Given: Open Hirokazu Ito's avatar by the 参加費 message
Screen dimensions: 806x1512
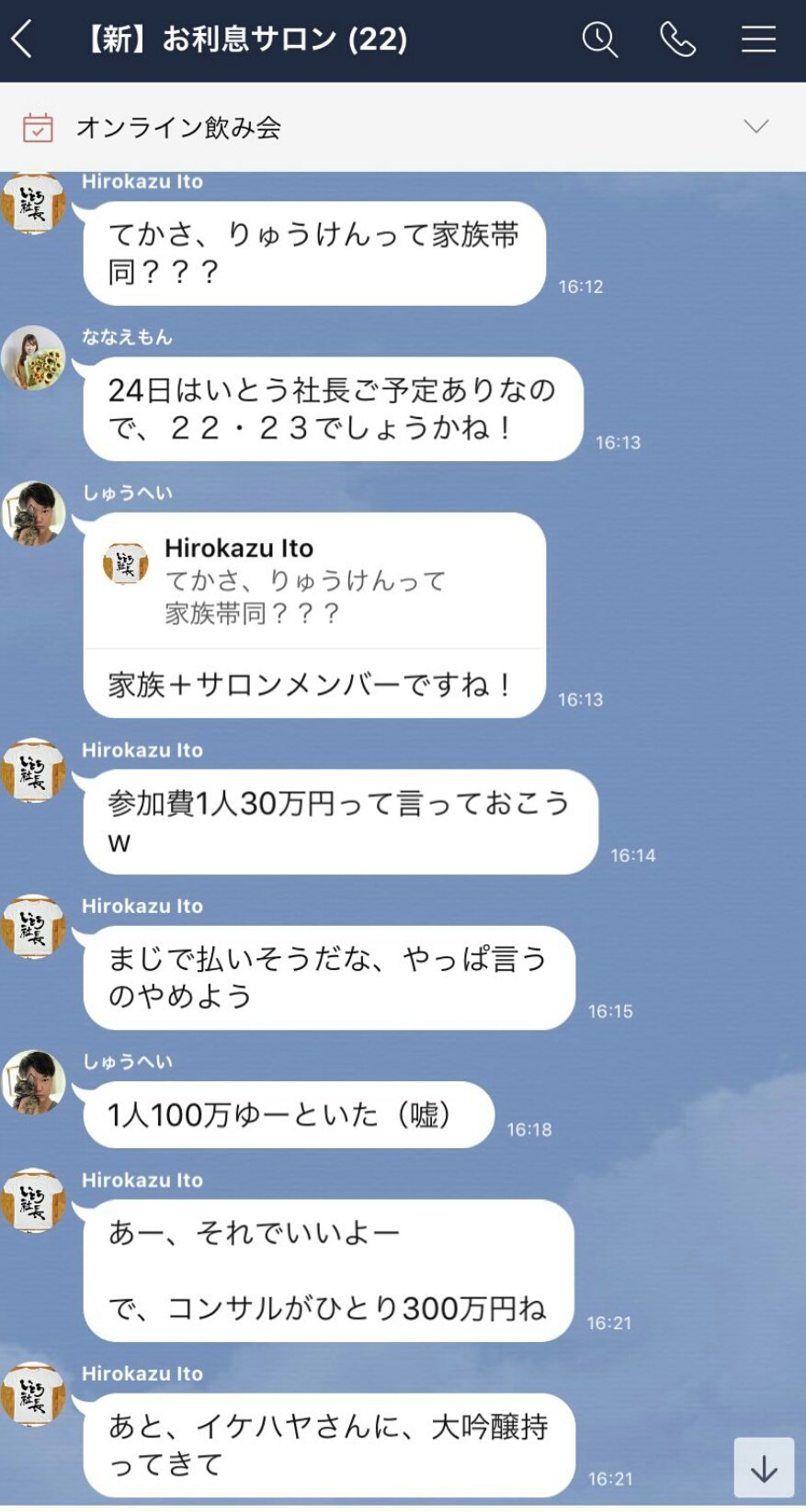Looking at the screenshot, I should click(x=34, y=771).
